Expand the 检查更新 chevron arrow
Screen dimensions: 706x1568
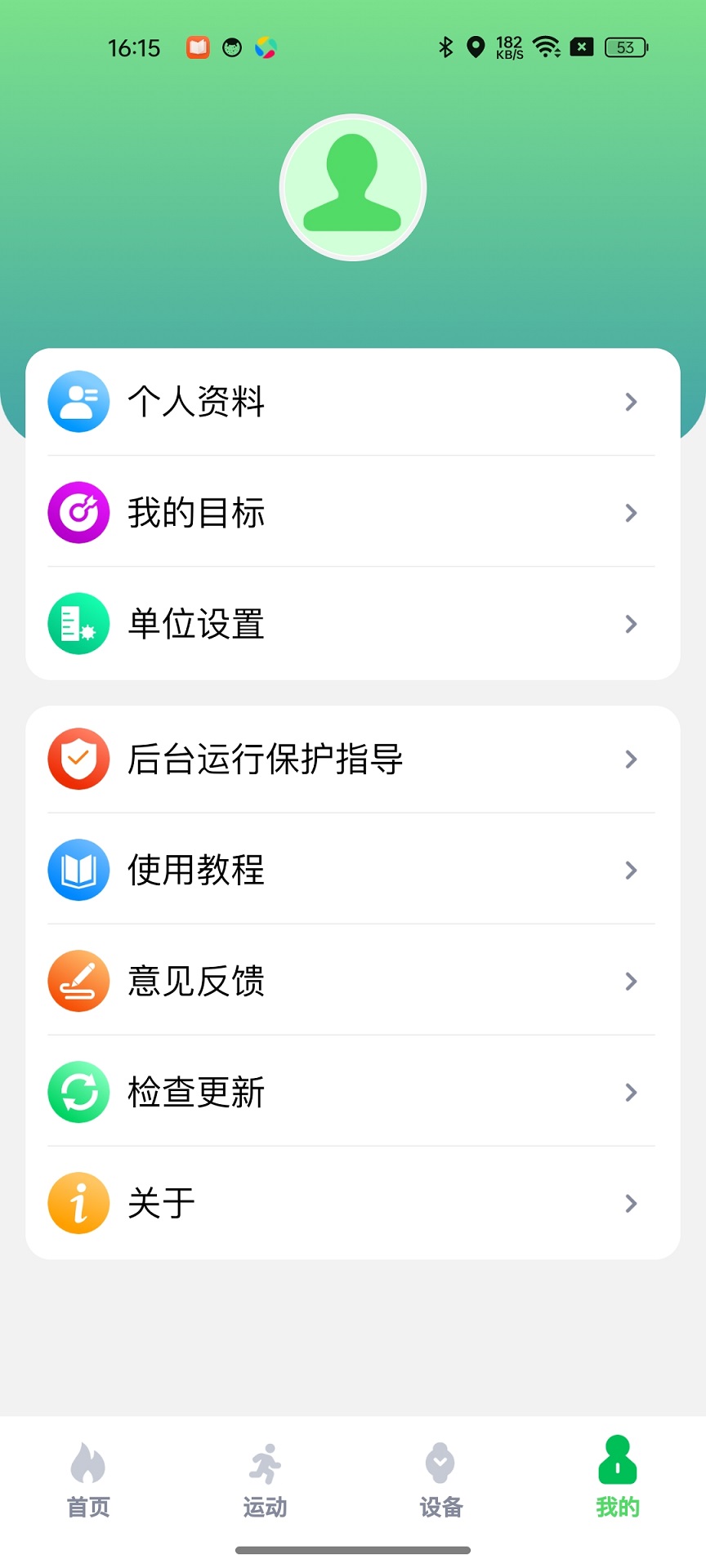click(x=630, y=1092)
